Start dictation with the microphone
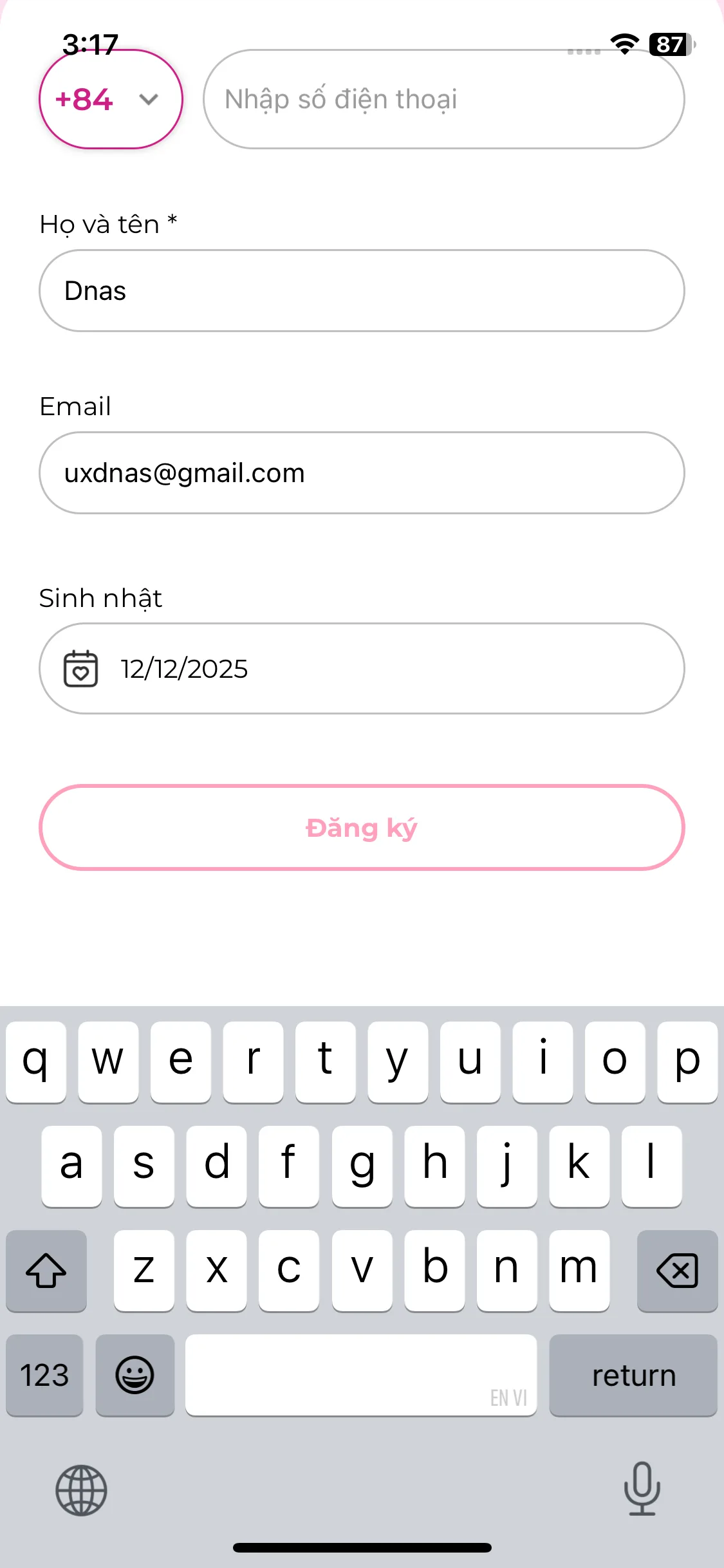724x1568 pixels. tap(642, 1488)
